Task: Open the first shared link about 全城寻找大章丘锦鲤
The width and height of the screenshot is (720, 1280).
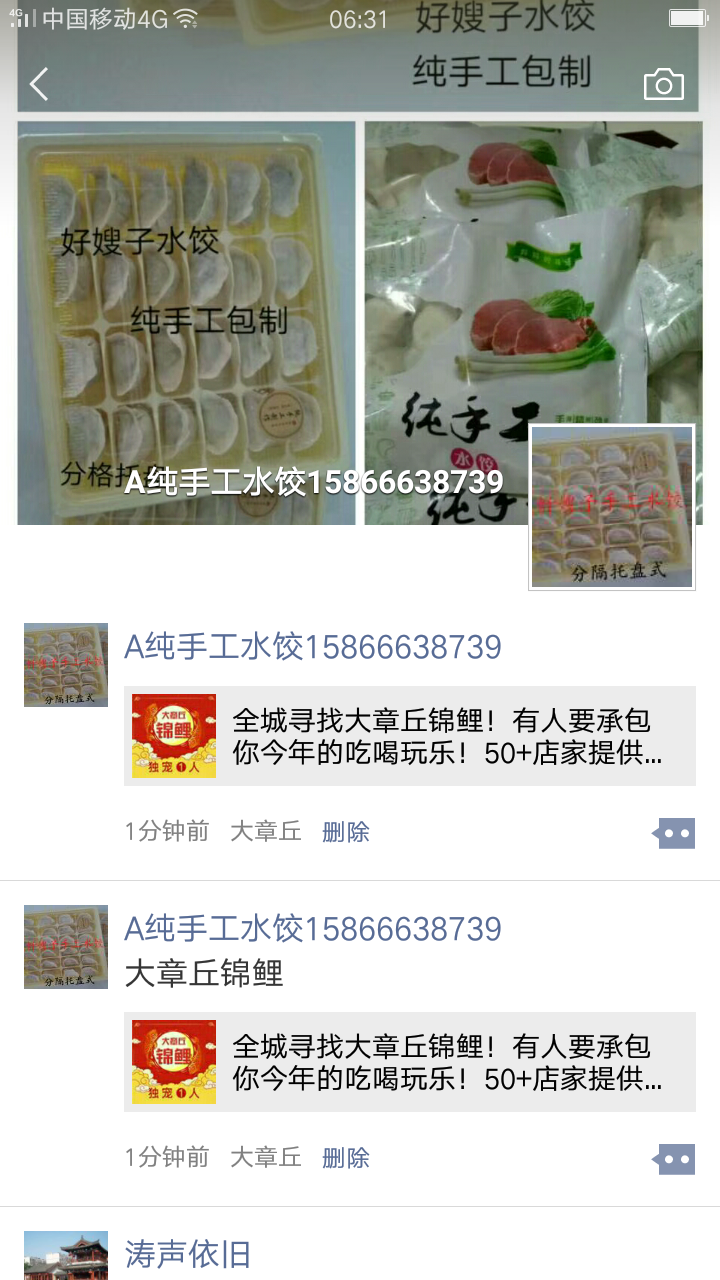Action: tap(409, 736)
